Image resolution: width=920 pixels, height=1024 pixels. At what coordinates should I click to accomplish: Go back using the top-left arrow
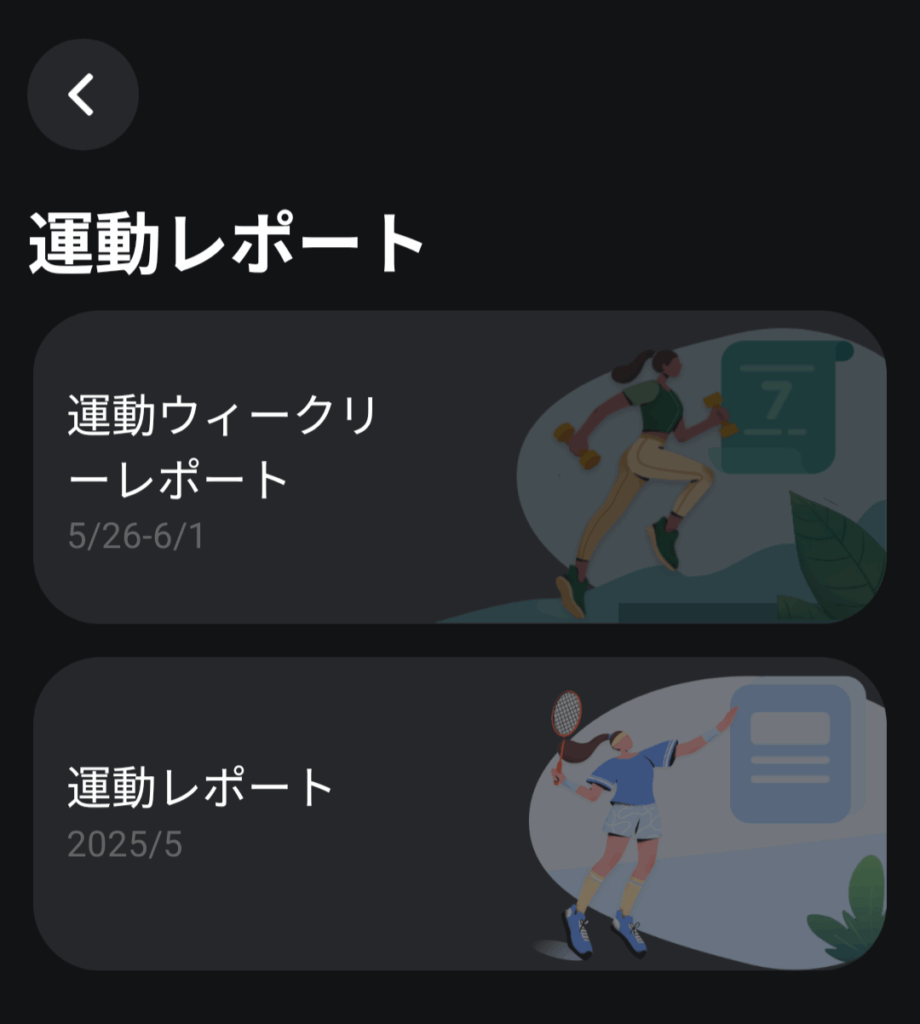[82, 95]
